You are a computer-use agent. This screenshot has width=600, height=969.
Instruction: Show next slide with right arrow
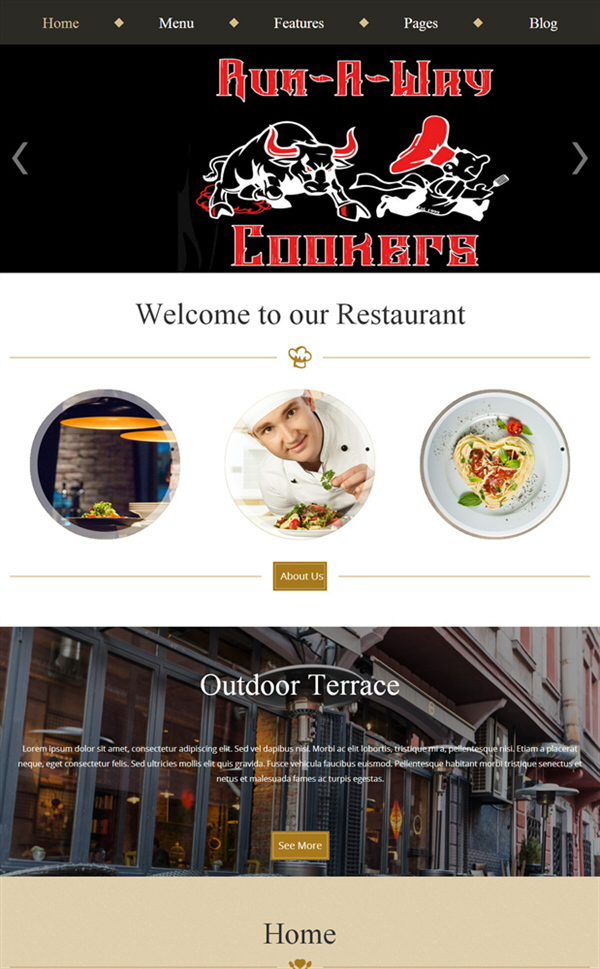click(x=579, y=158)
